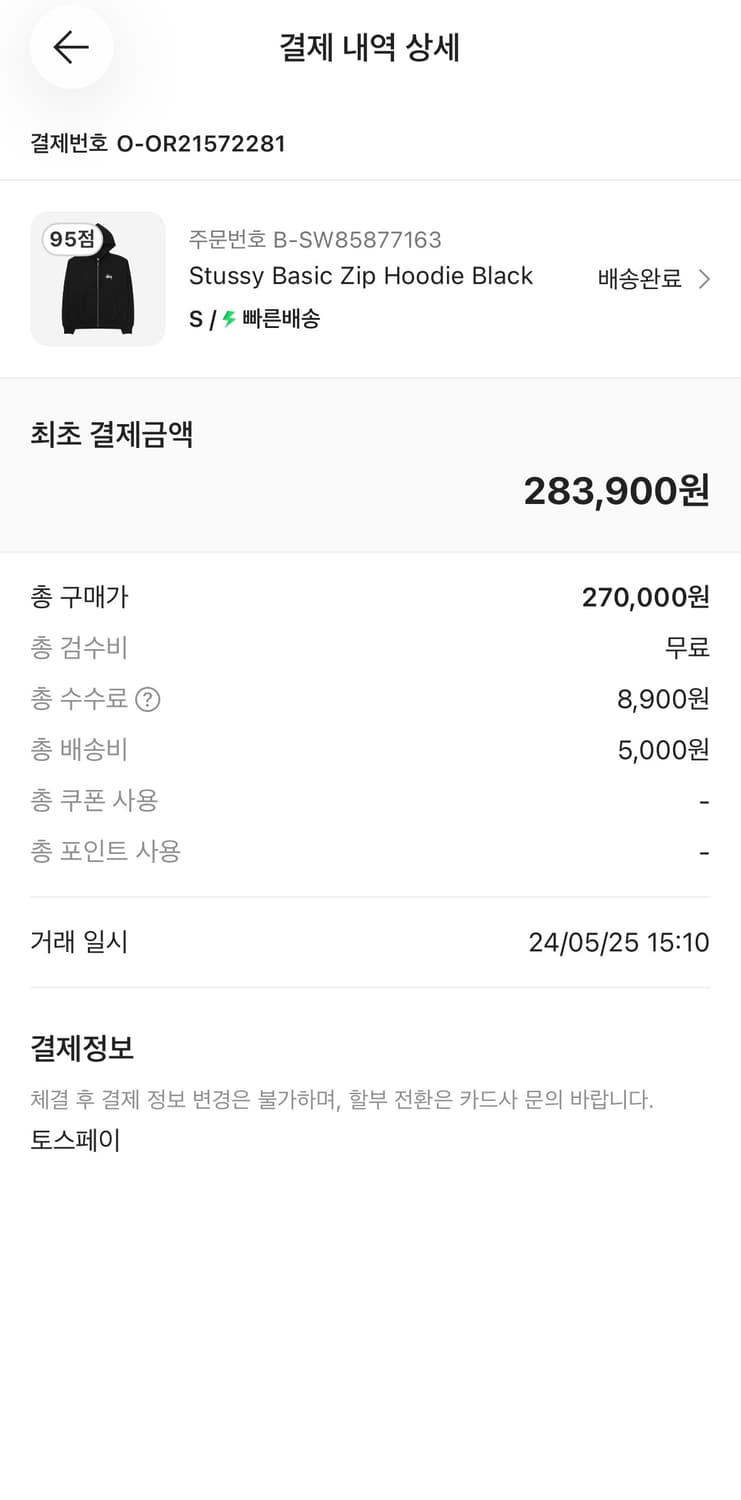Select the hoodie product image icon
The image size is (741, 1500).
(97, 278)
